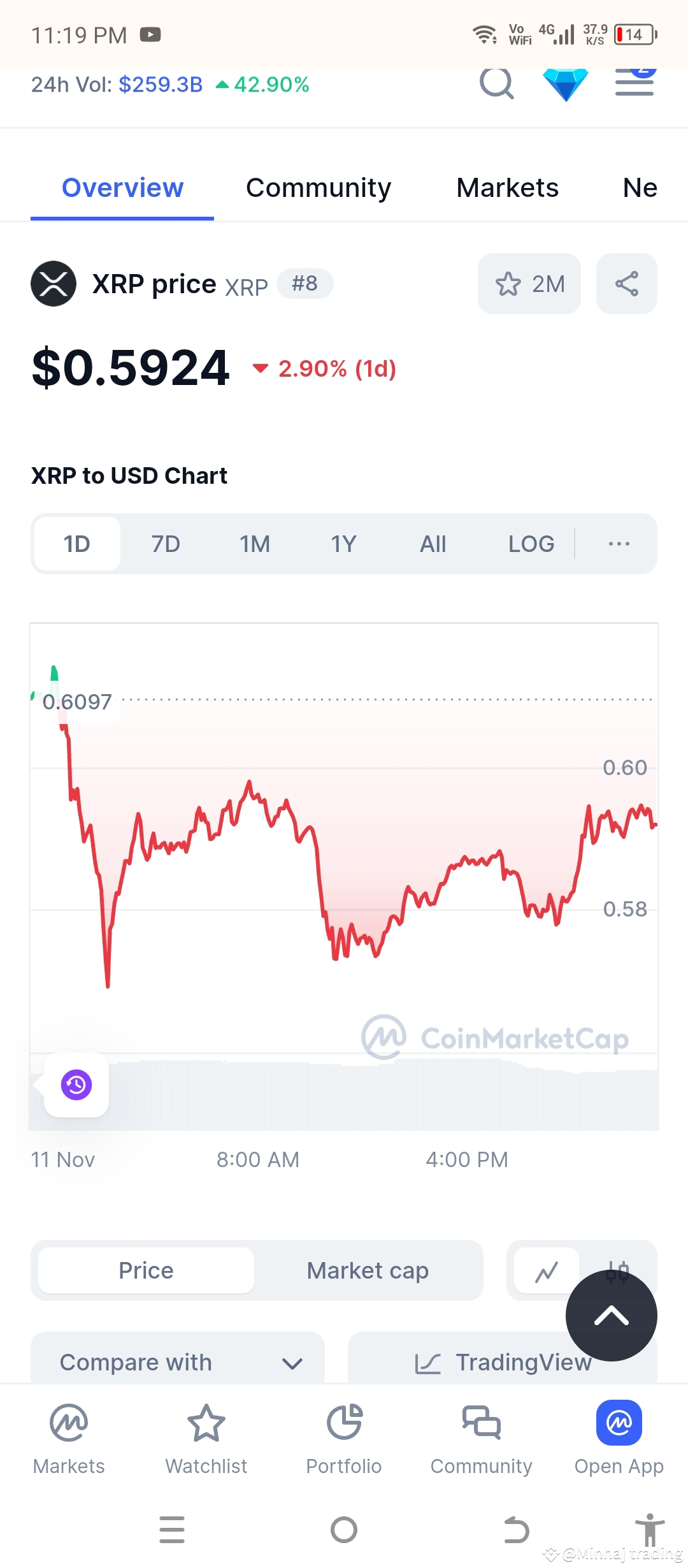Open the share icon next to XRP
688x1568 pixels.
point(626,284)
